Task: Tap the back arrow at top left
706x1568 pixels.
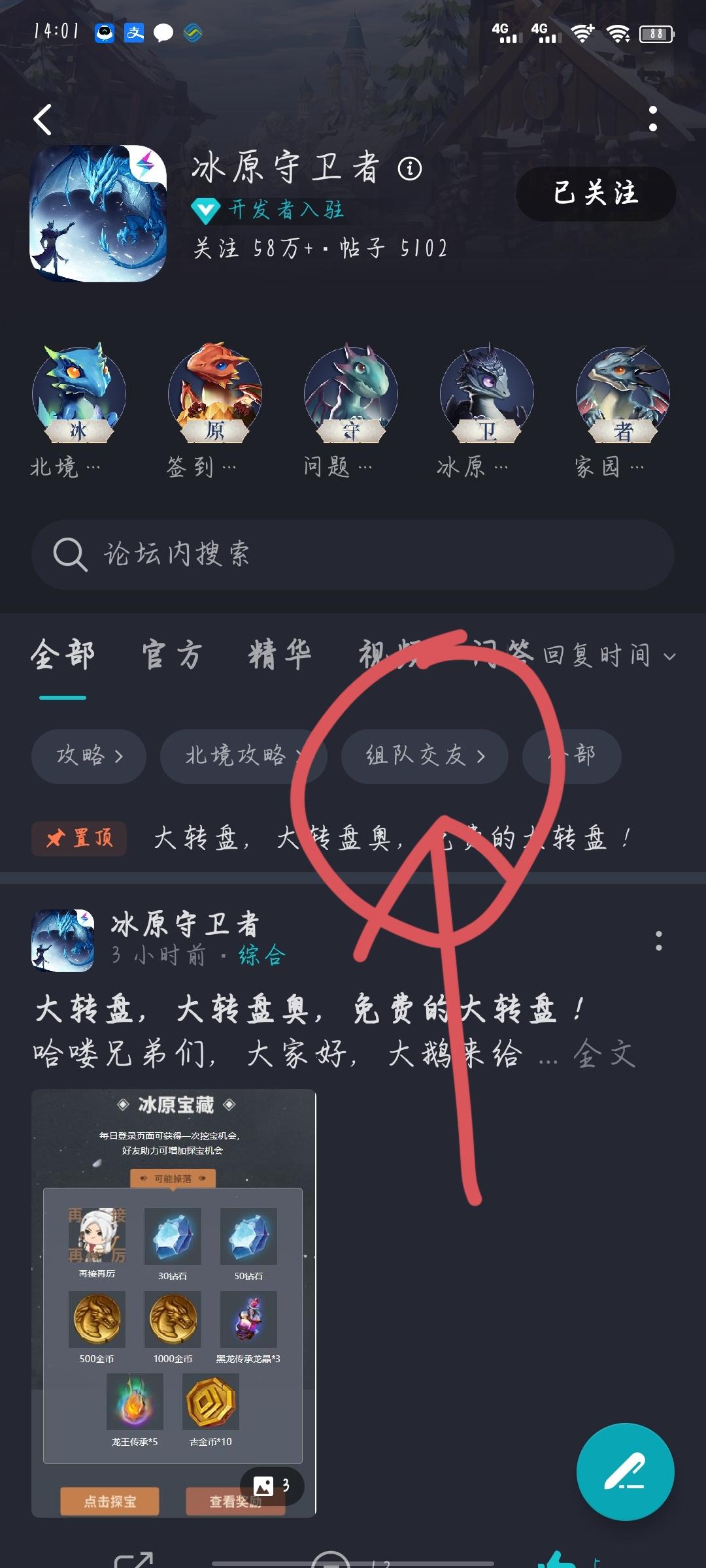Action: coord(43,119)
